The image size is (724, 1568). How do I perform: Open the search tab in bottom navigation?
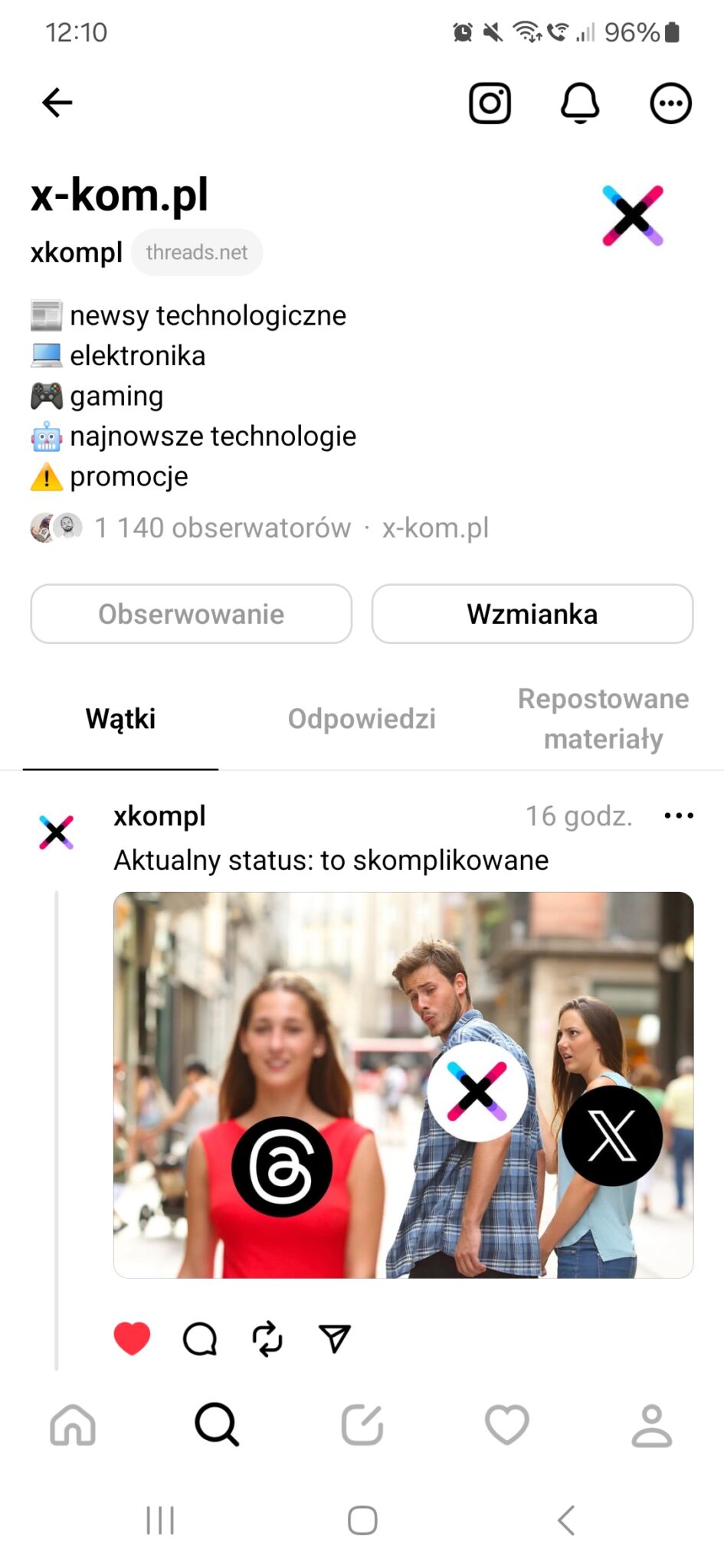pos(217,1426)
